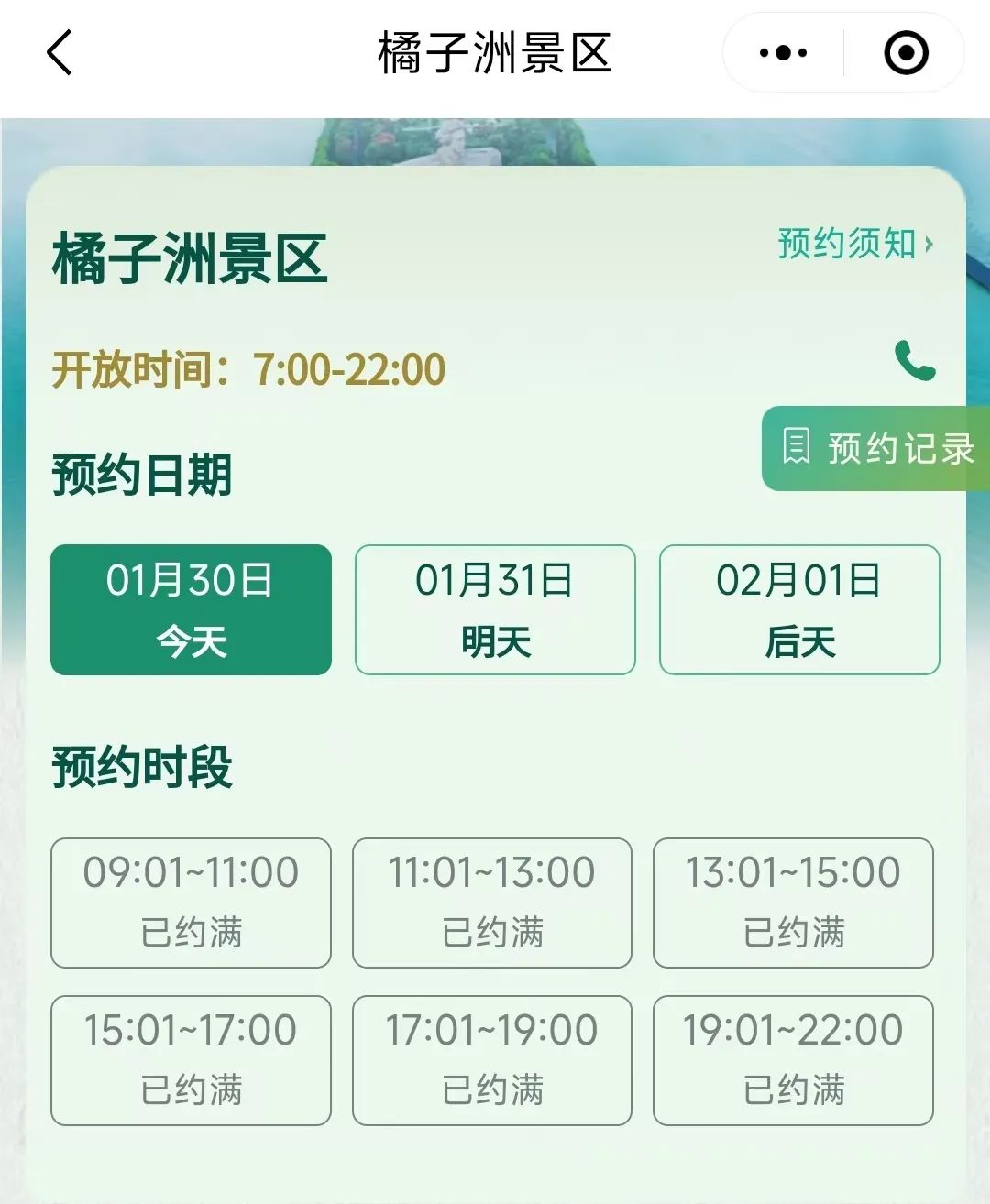Screen dimensions: 990x1204
Task: Open the 预约须知 booking notice link
Action: [x=854, y=244]
